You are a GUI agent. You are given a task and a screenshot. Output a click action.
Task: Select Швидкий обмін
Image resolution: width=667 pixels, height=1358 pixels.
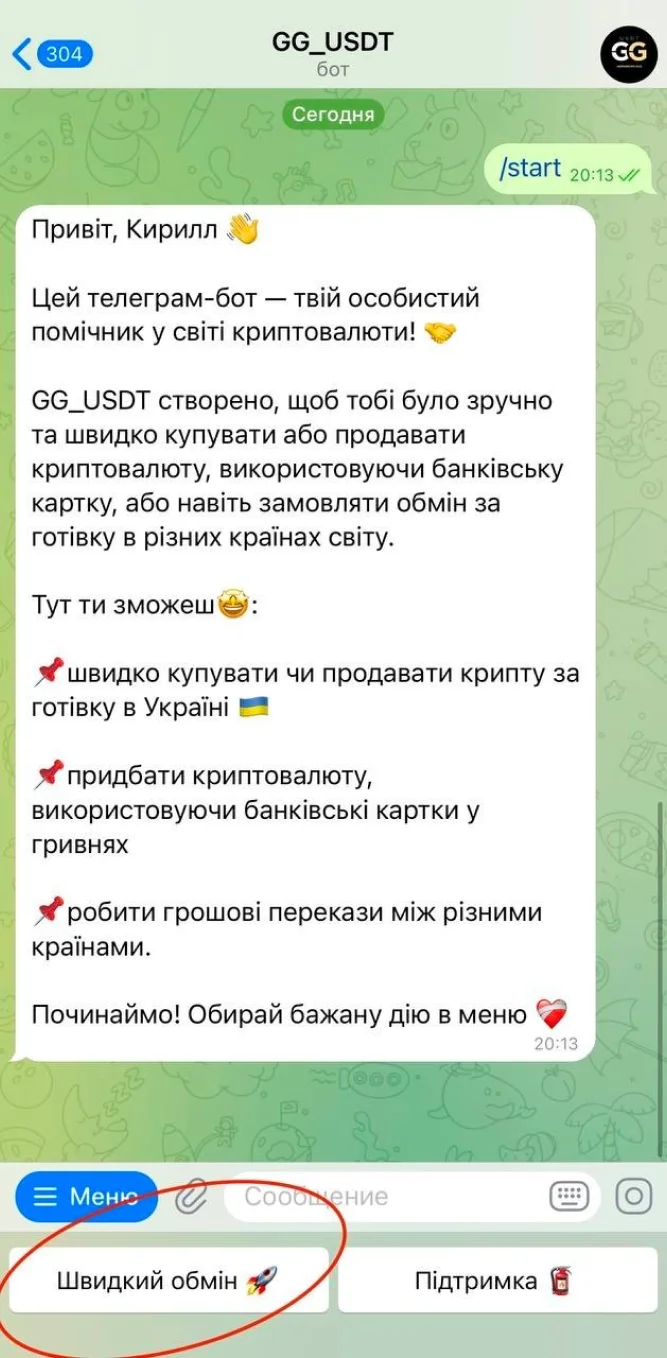(168, 1279)
